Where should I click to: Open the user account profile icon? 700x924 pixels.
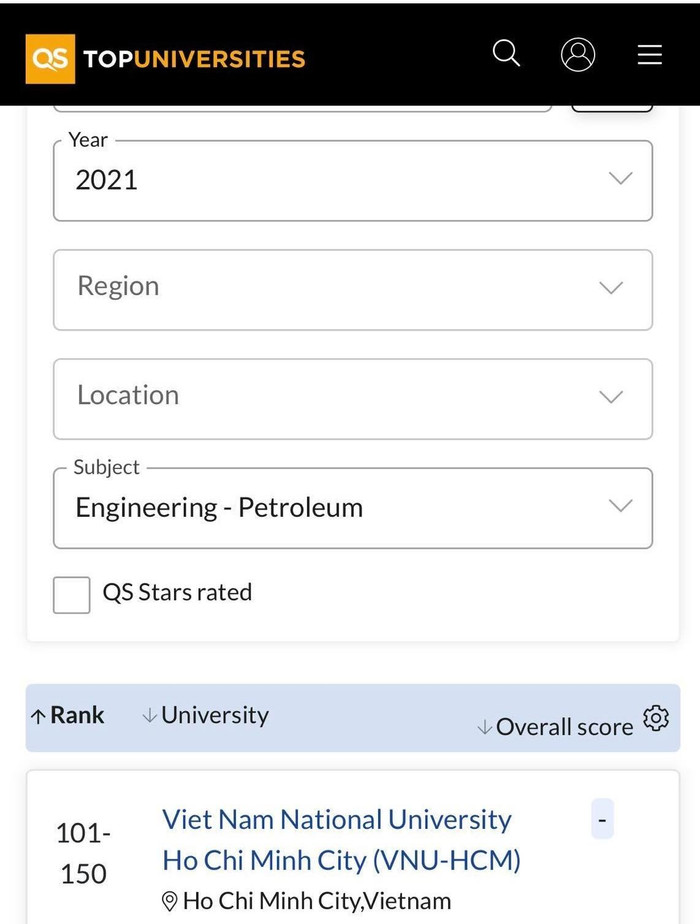(x=578, y=54)
